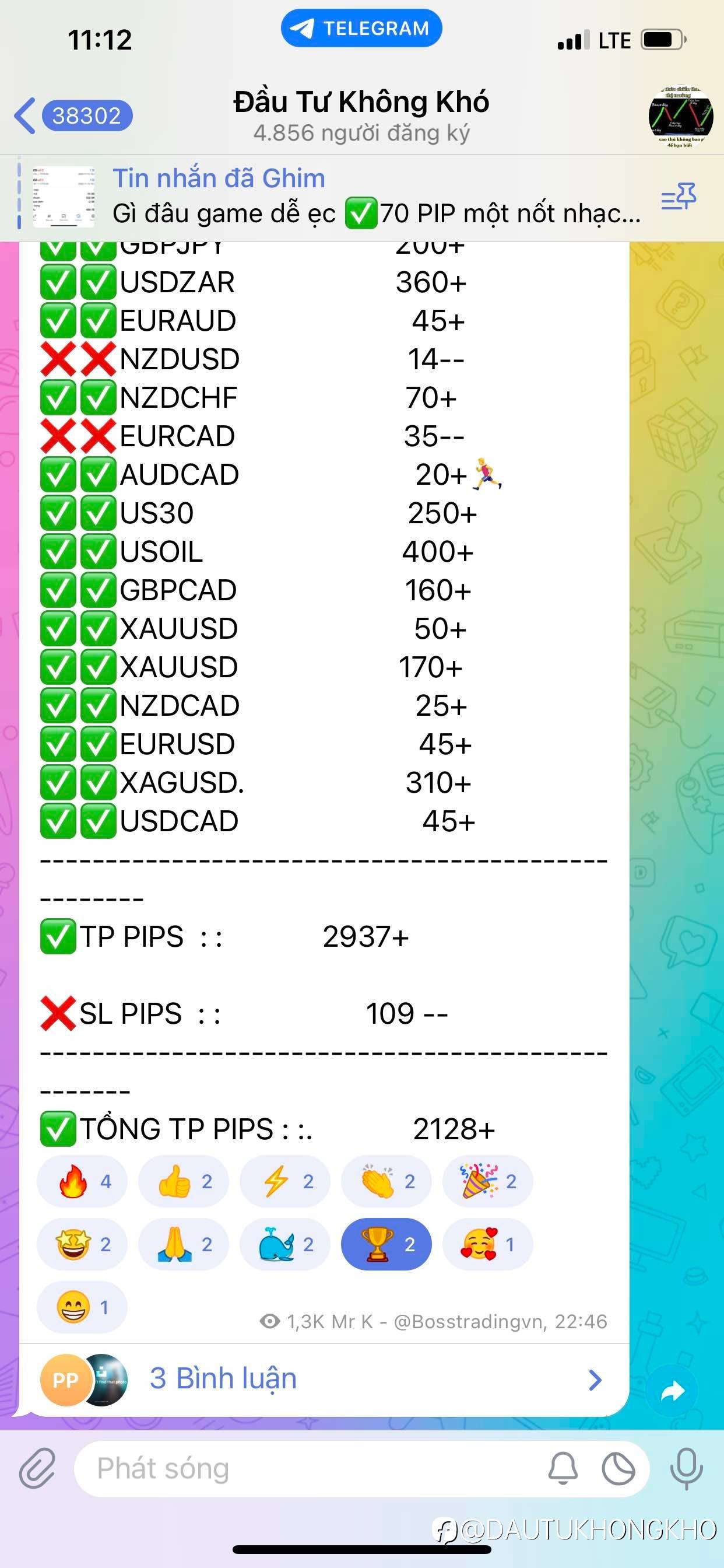Add the praying hands reaction
The image size is (724, 1568).
pyautogui.click(x=184, y=1245)
